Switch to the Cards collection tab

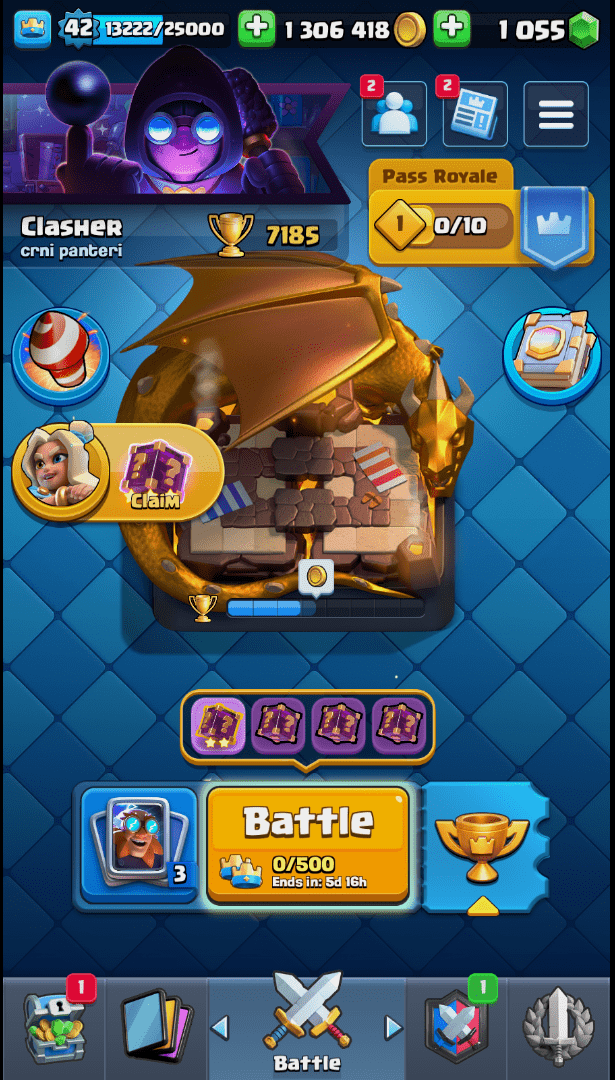click(x=155, y=1025)
